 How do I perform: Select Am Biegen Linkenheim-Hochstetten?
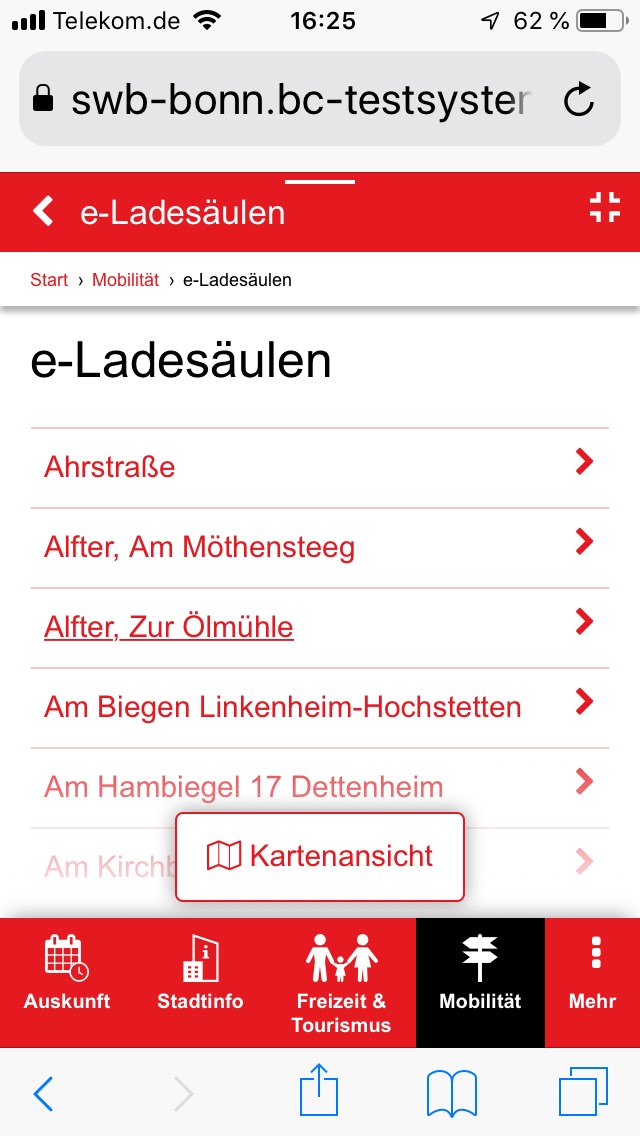(x=282, y=707)
